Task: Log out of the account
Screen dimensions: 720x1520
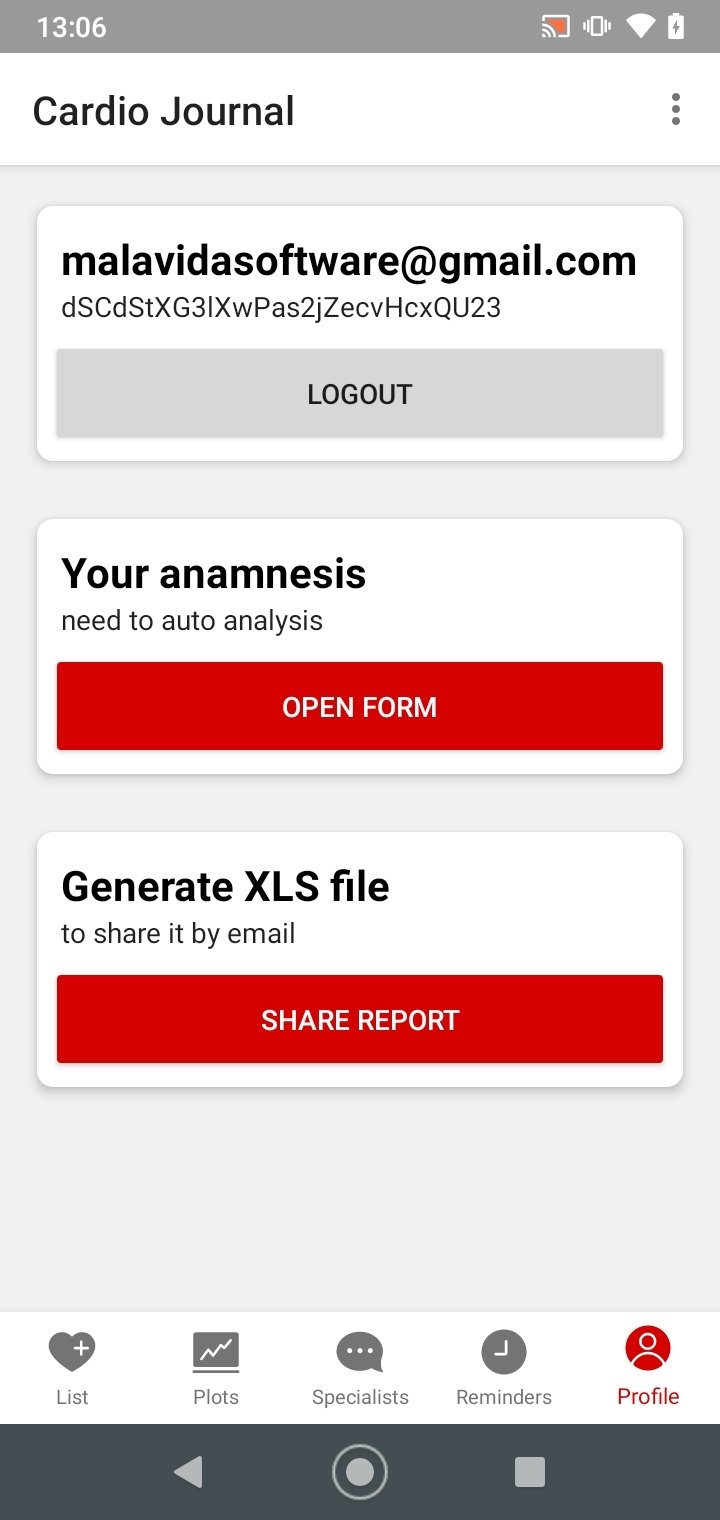Action: (x=360, y=393)
